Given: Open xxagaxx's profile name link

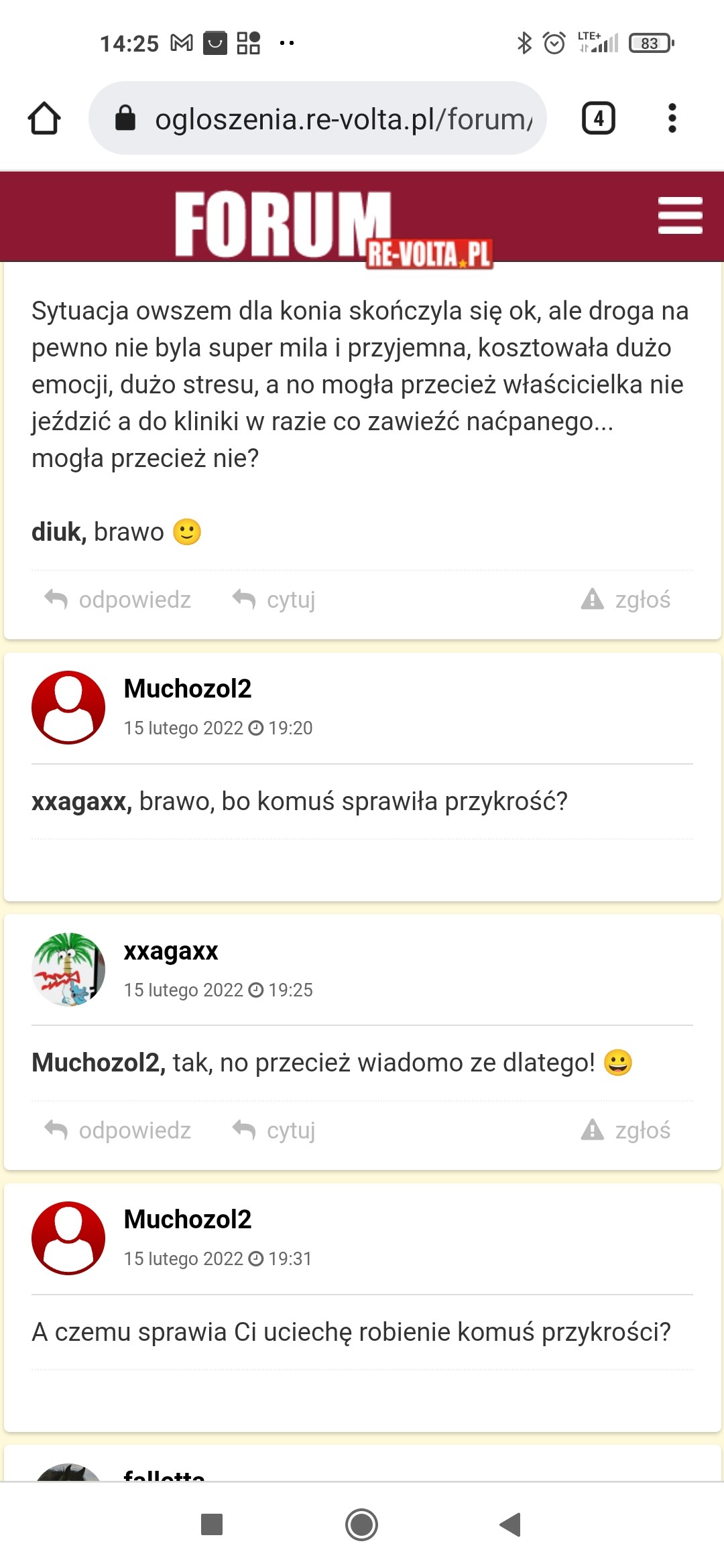Looking at the screenshot, I should click(x=171, y=951).
